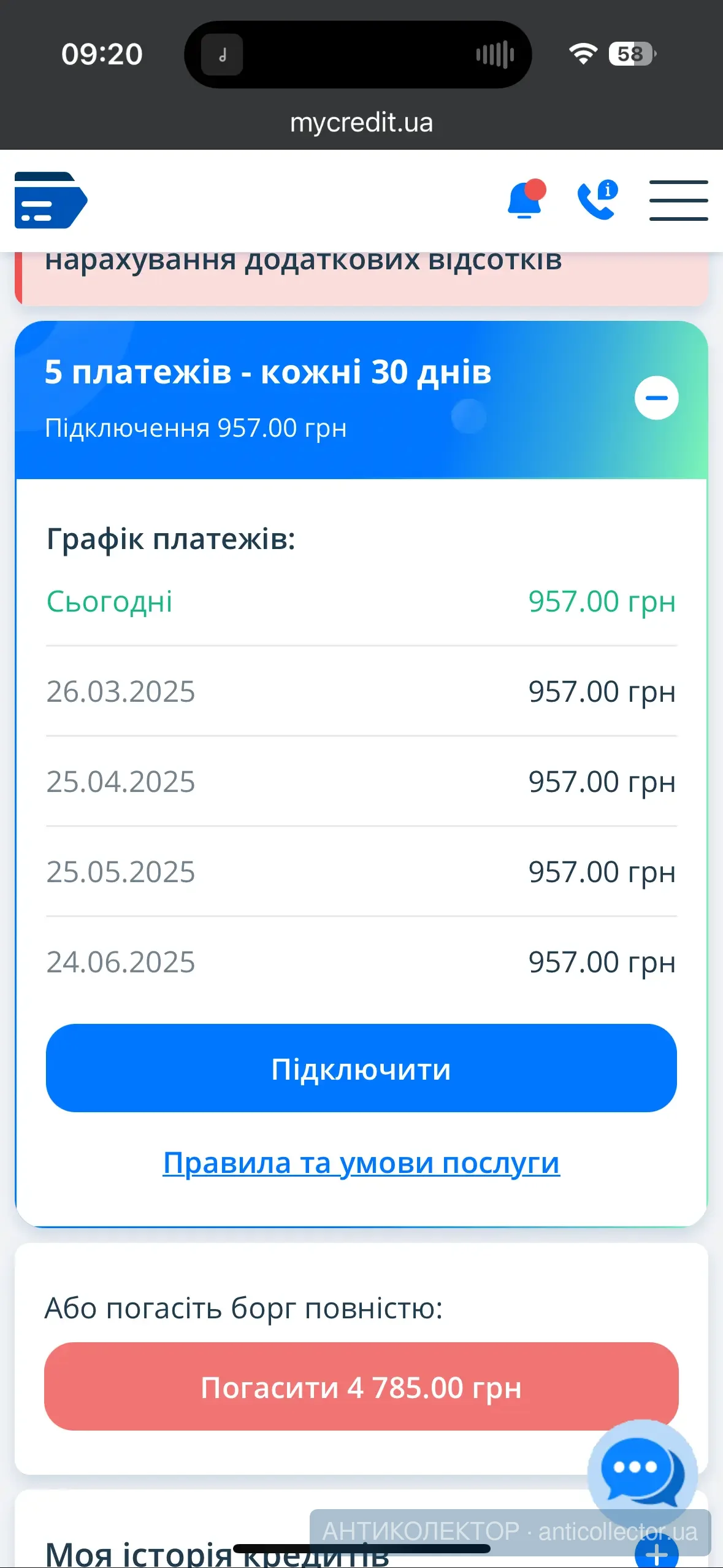723x1568 pixels.
Task: Tap the mycredit.ua address bar
Action: pos(361,123)
